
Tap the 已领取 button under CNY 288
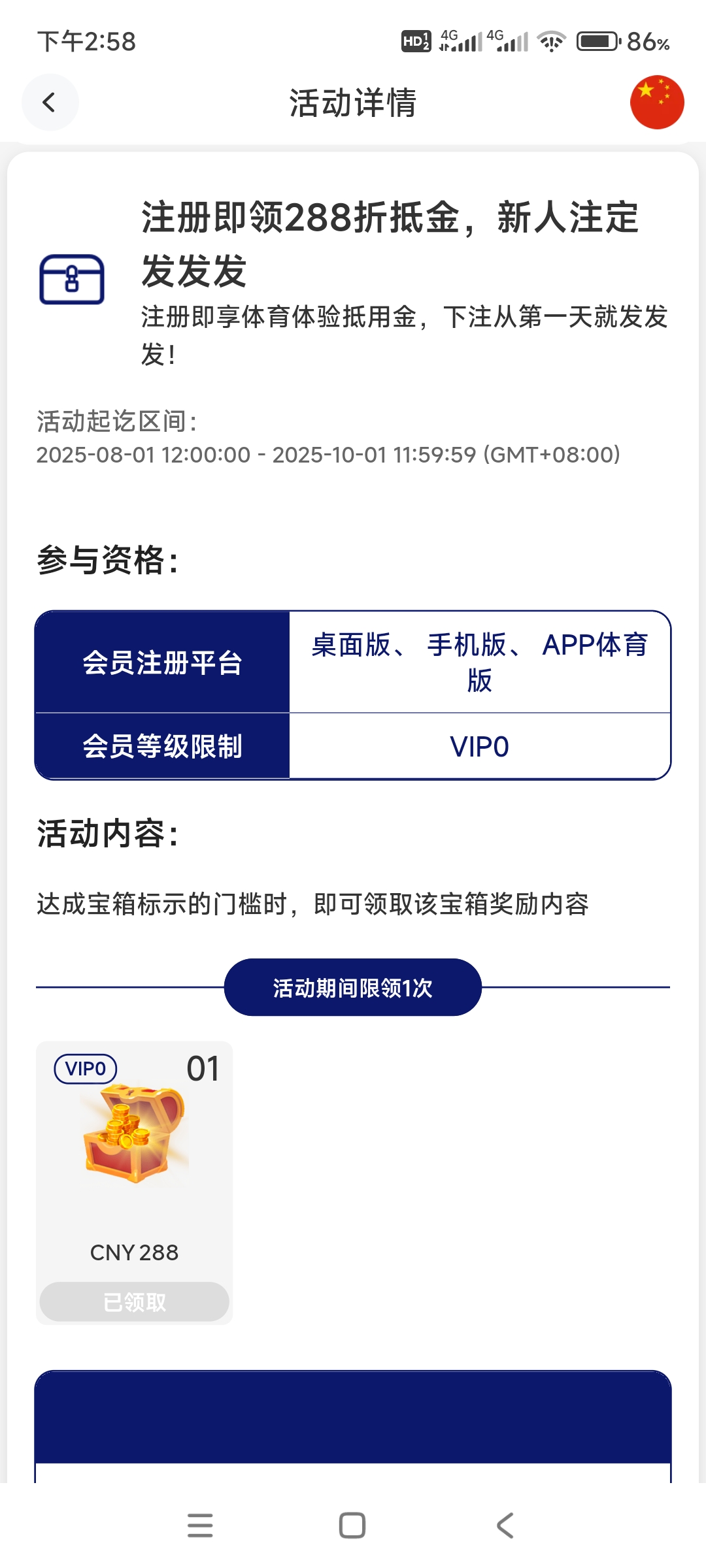[x=134, y=1301]
